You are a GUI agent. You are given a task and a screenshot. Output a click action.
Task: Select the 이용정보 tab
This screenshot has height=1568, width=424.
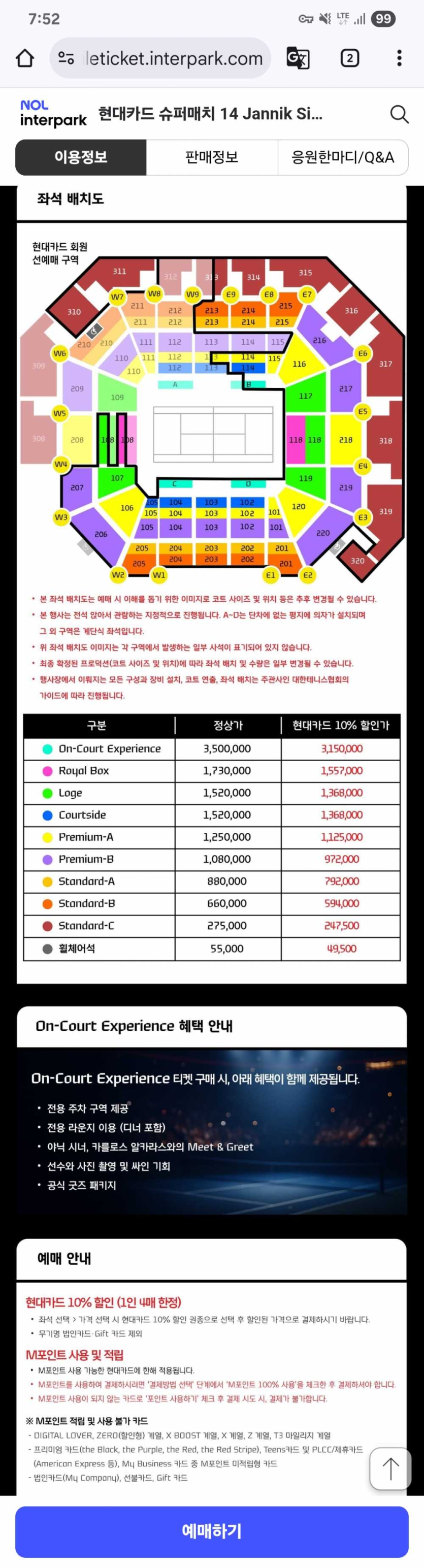[x=81, y=157]
